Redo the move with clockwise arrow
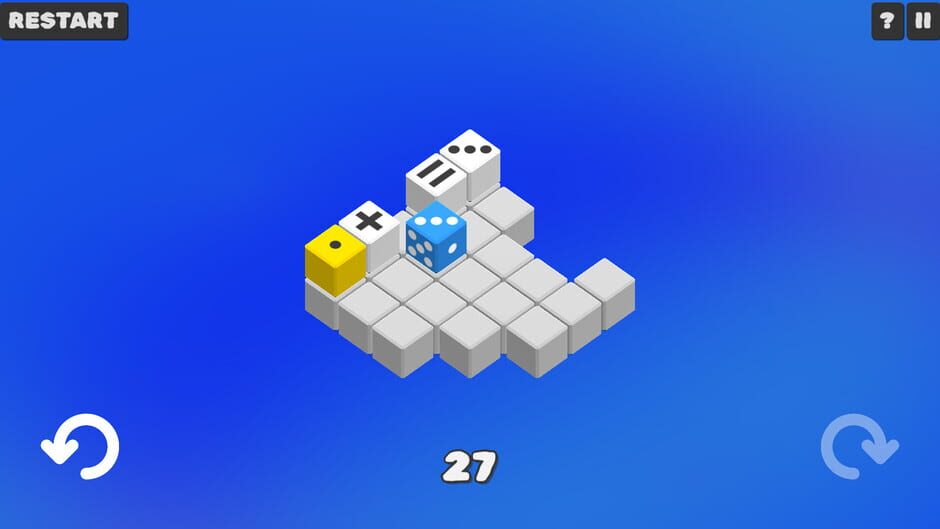The height and width of the screenshot is (529, 940). tap(859, 446)
